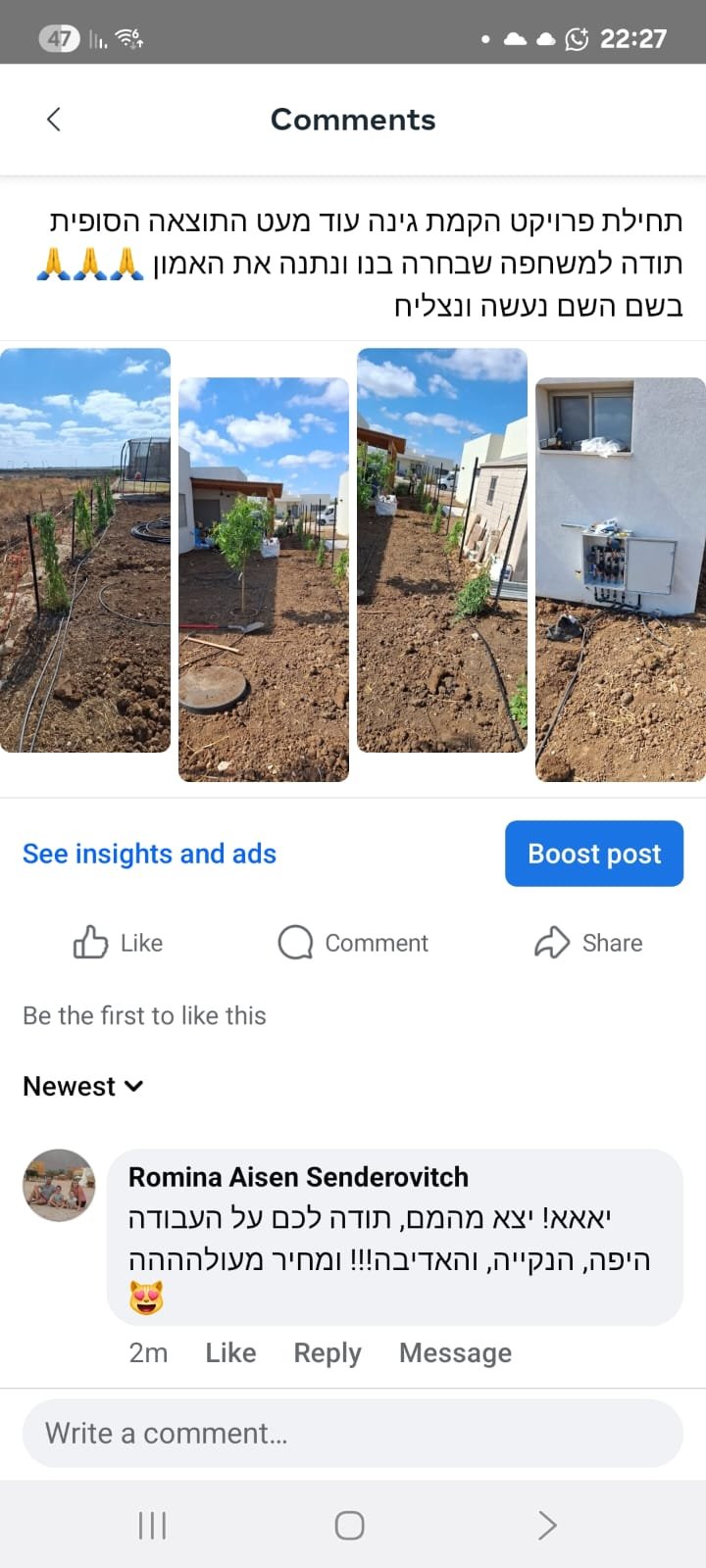Go back from the Comments screen
Screen dimensions: 706x1568
[x=54, y=120]
